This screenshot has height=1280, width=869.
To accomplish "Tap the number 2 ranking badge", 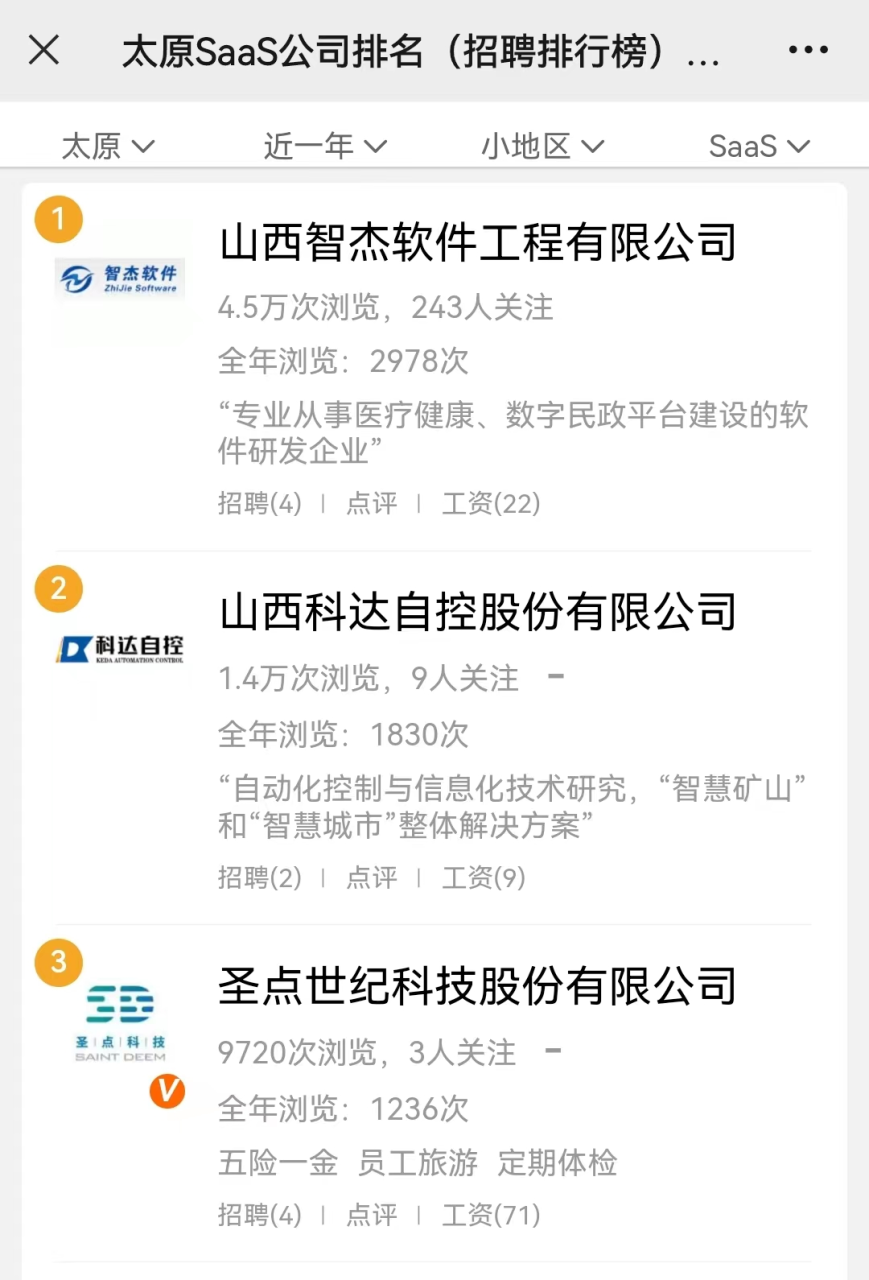I will [58, 589].
